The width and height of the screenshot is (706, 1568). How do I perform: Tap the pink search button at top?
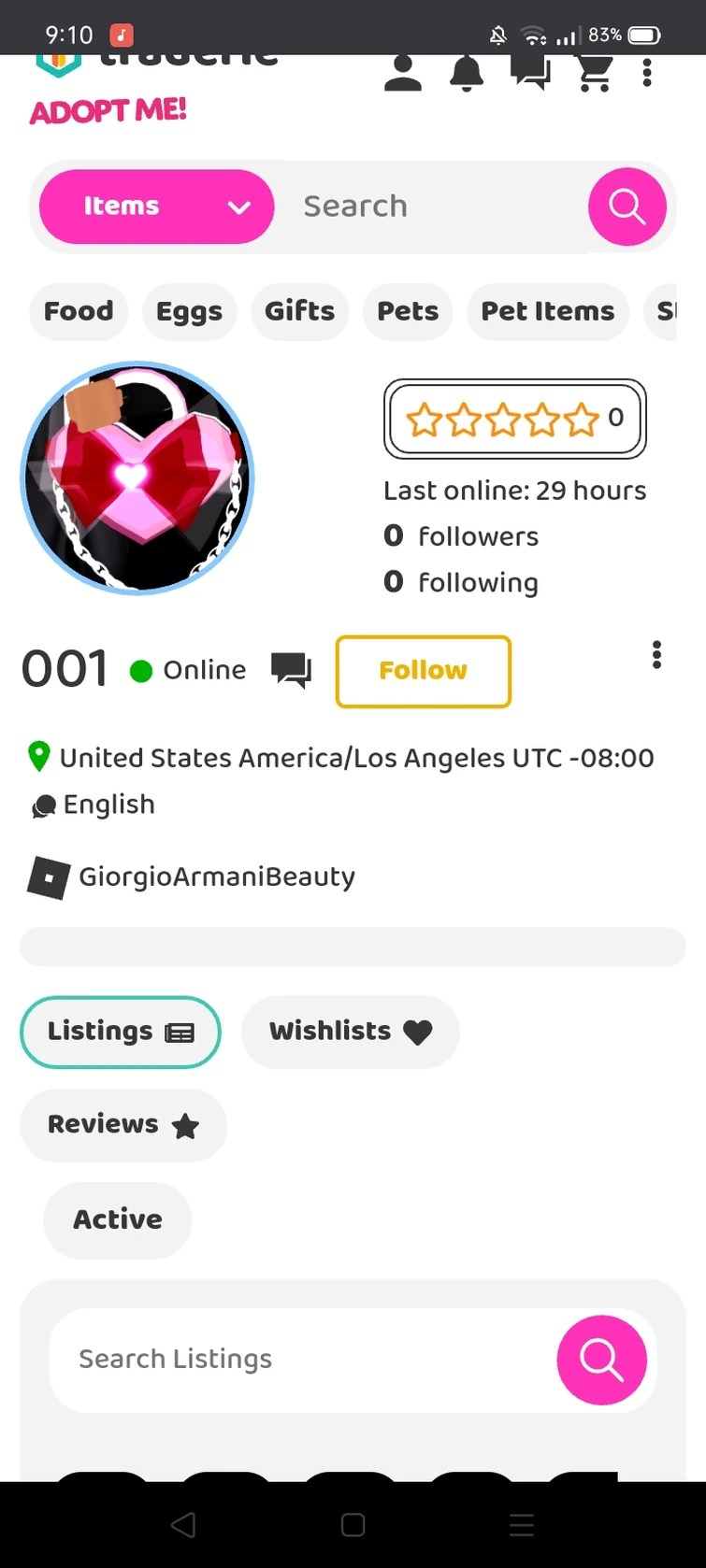pyautogui.click(x=627, y=207)
